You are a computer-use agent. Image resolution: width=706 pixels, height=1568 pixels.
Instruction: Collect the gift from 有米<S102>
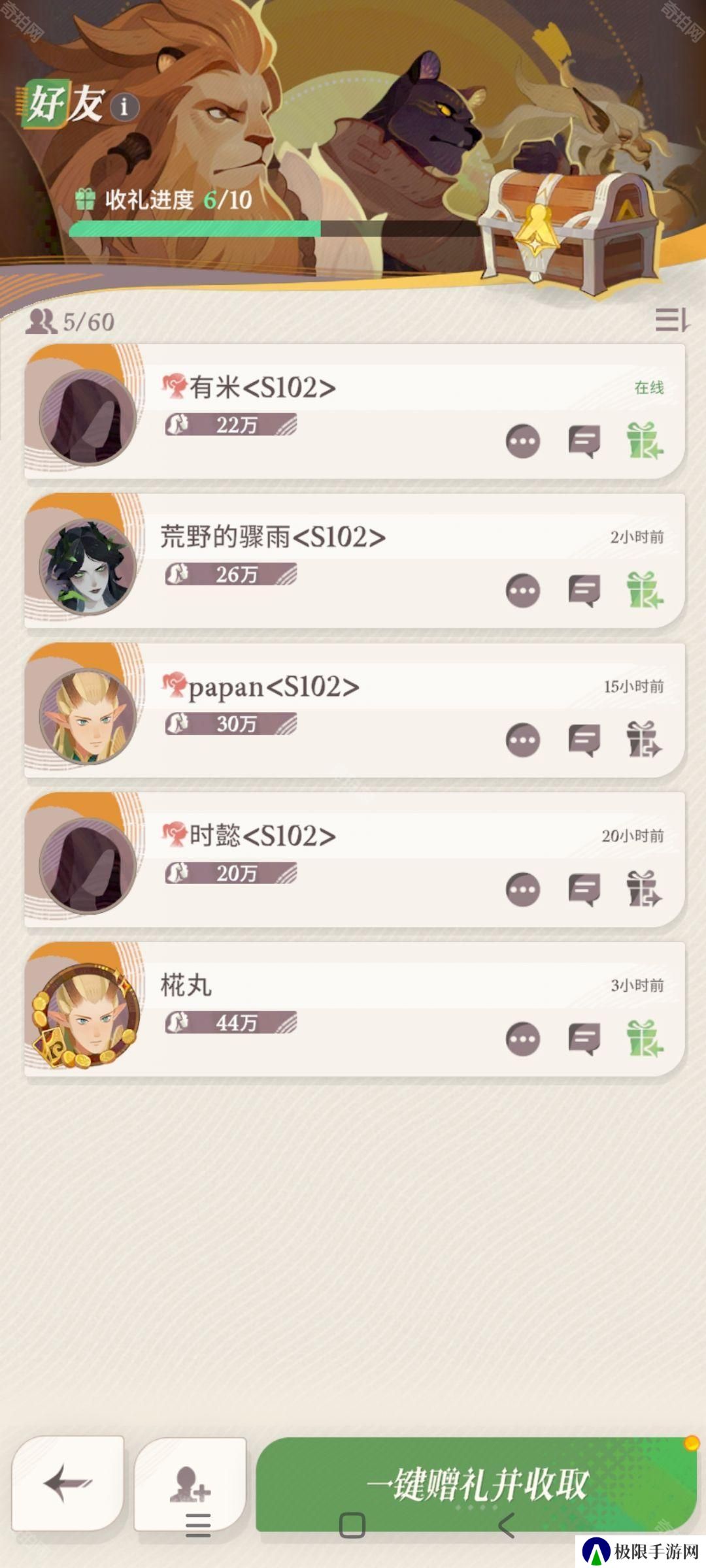tap(645, 441)
